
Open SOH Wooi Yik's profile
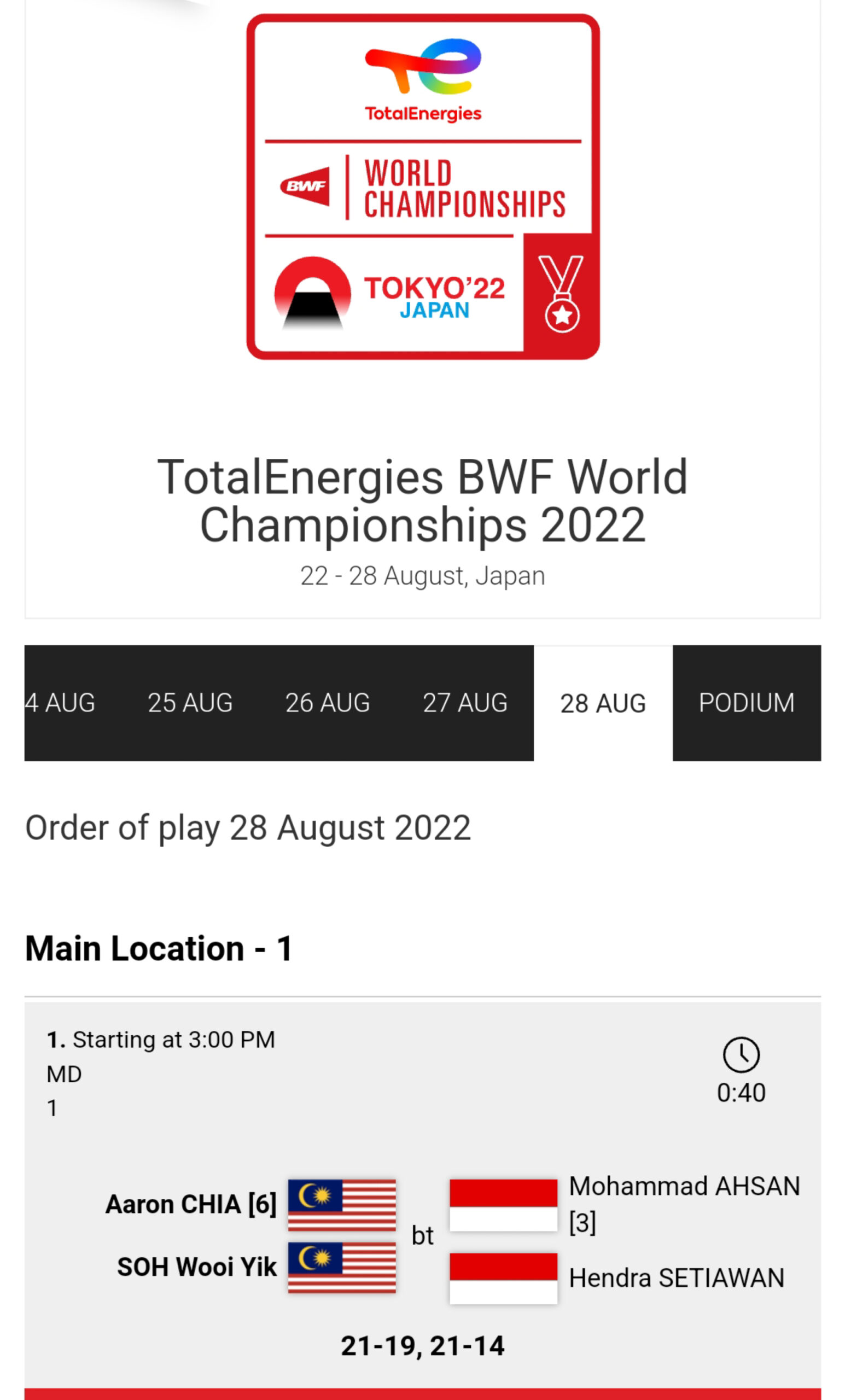[196, 1267]
